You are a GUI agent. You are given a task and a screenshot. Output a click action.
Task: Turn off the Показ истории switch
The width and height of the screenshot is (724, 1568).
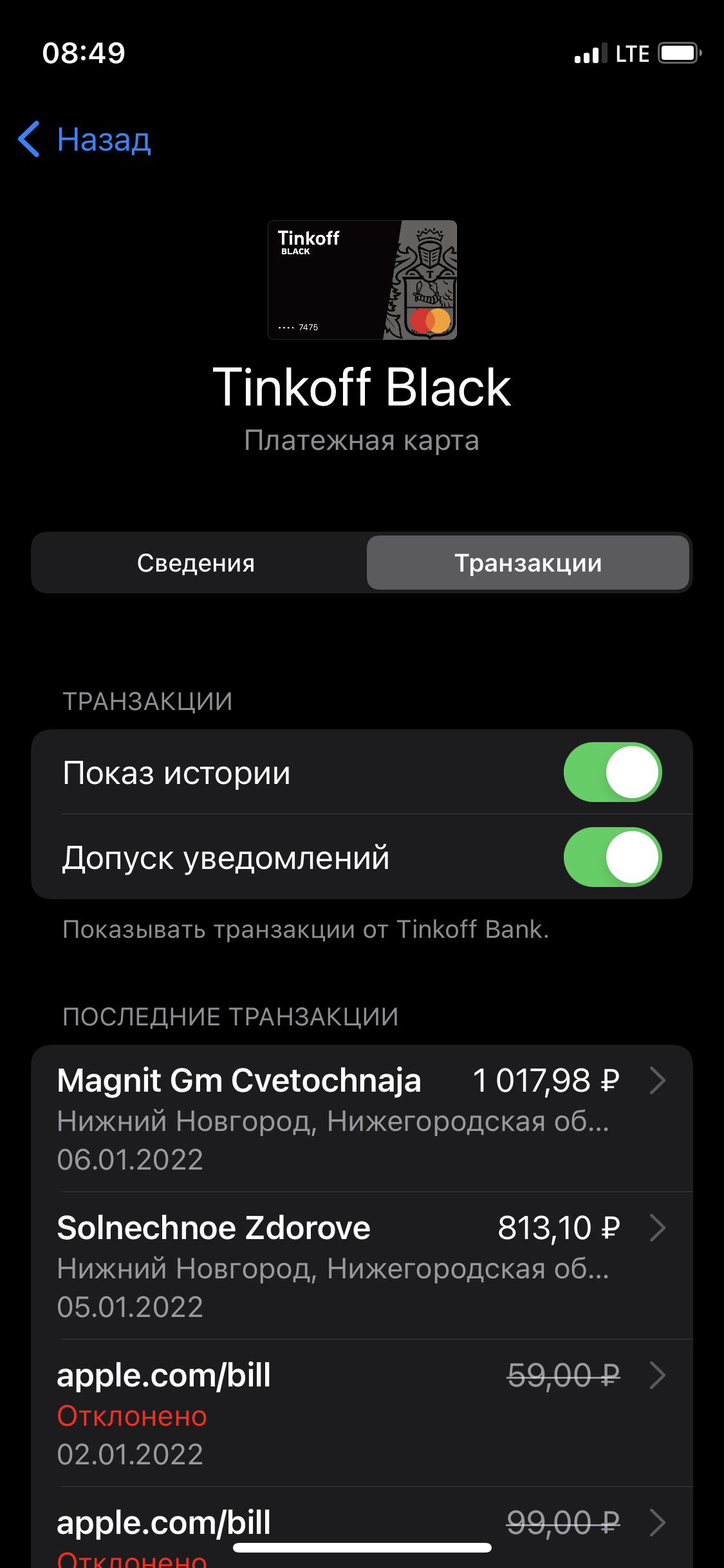[612, 772]
